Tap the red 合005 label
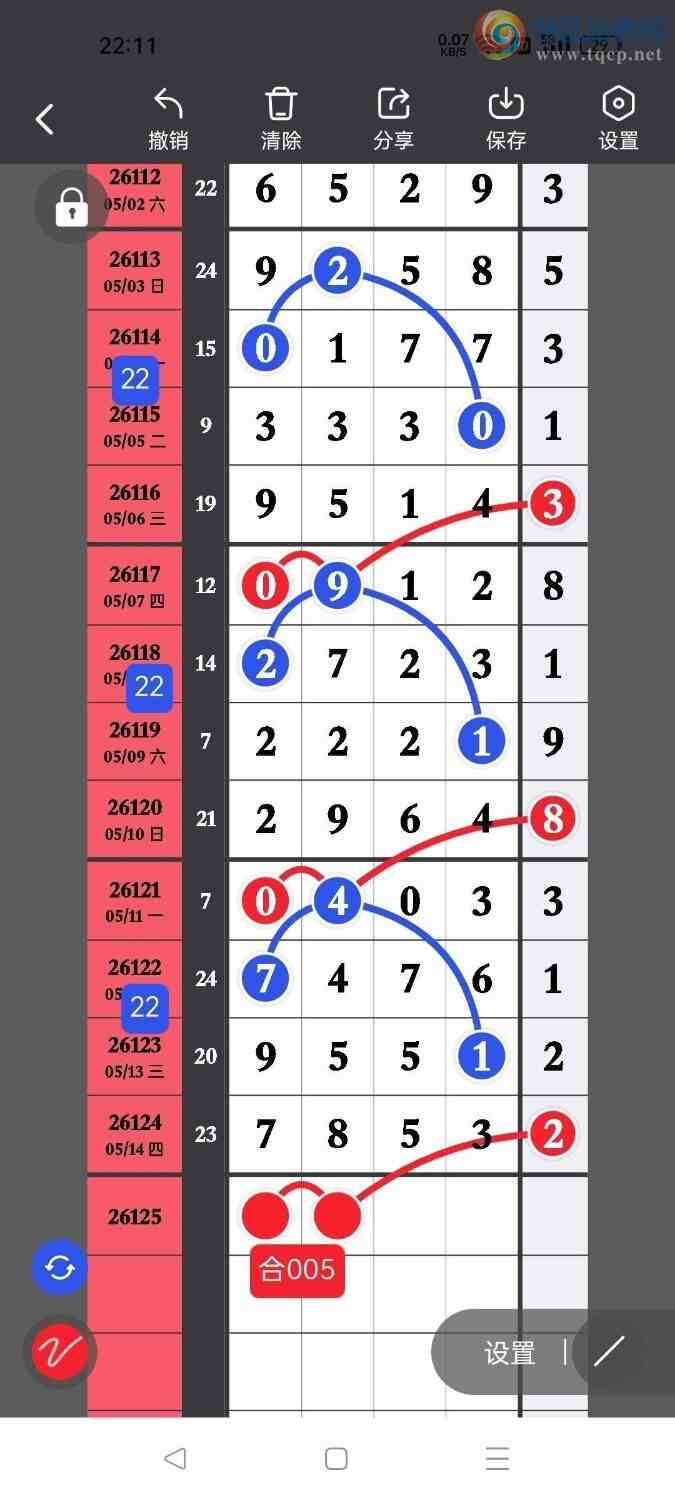The height and width of the screenshot is (1500, 675). pos(297,1270)
